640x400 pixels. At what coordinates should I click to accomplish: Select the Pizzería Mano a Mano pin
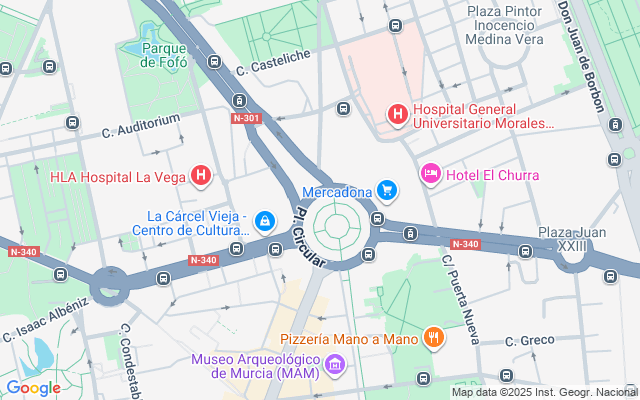tap(432, 338)
